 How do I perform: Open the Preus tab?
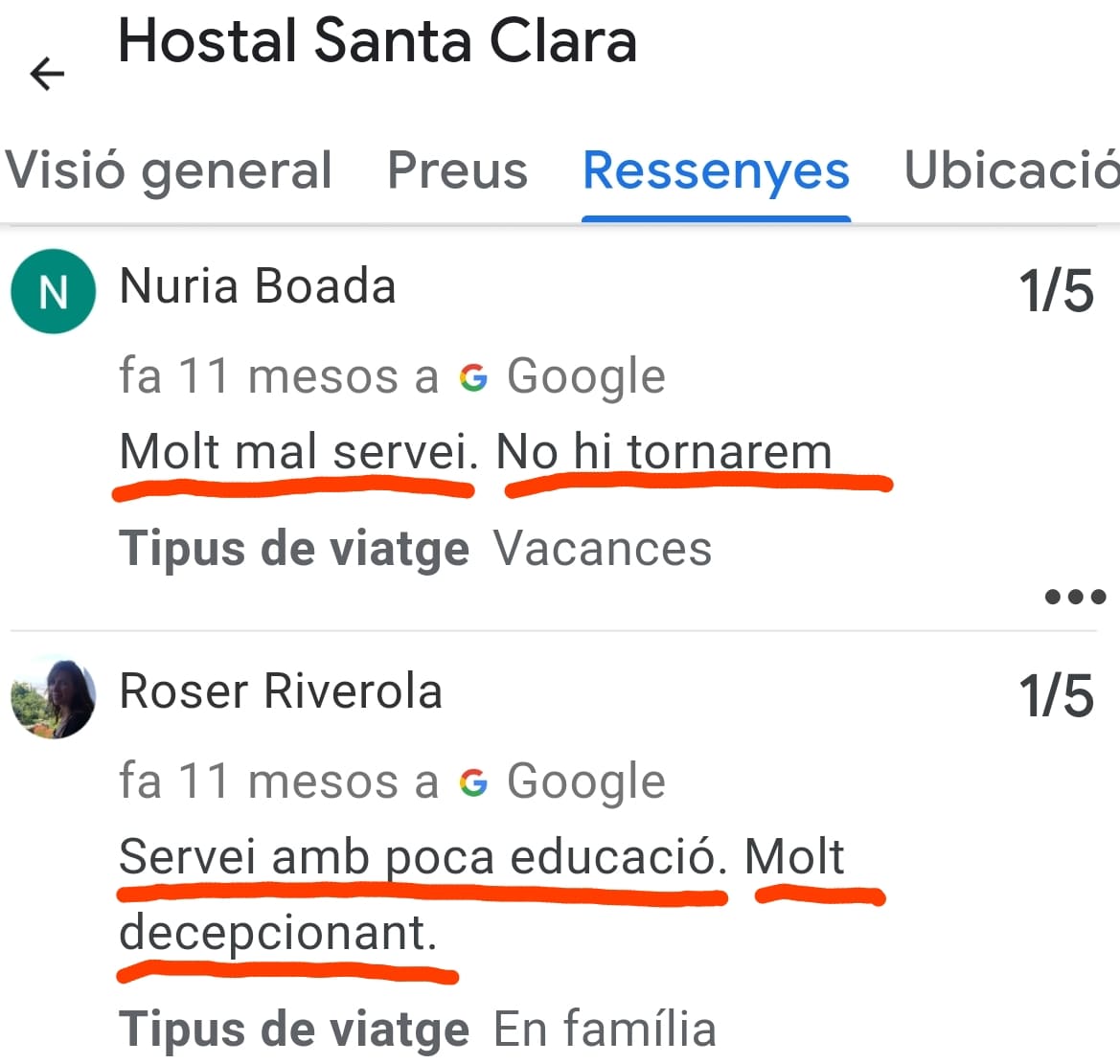pos(457,171)
